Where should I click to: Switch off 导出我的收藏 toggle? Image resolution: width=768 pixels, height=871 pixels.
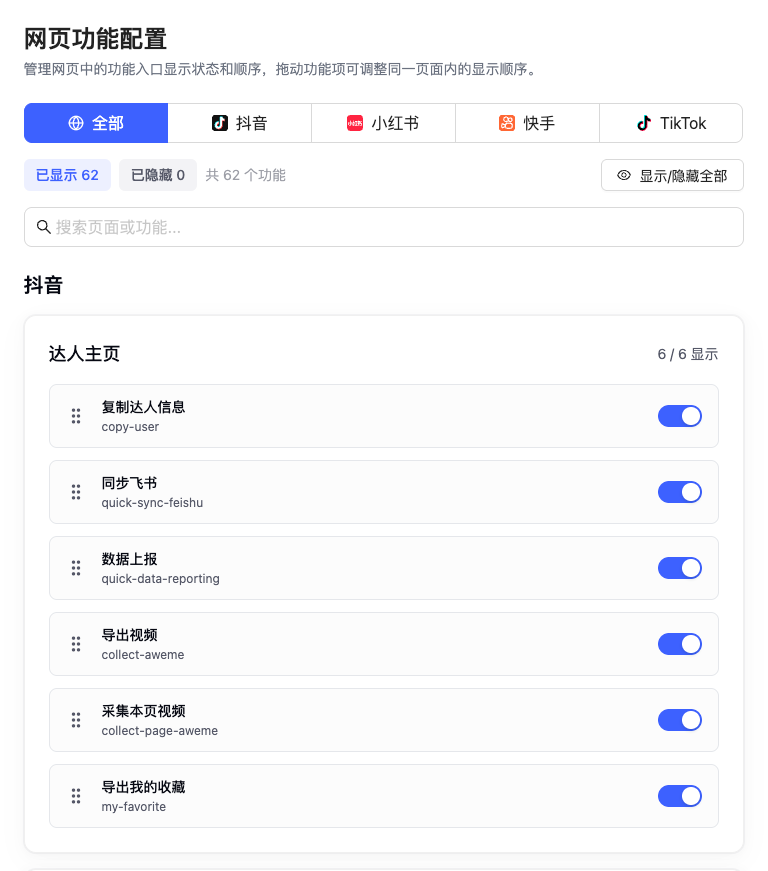(680, 796)
